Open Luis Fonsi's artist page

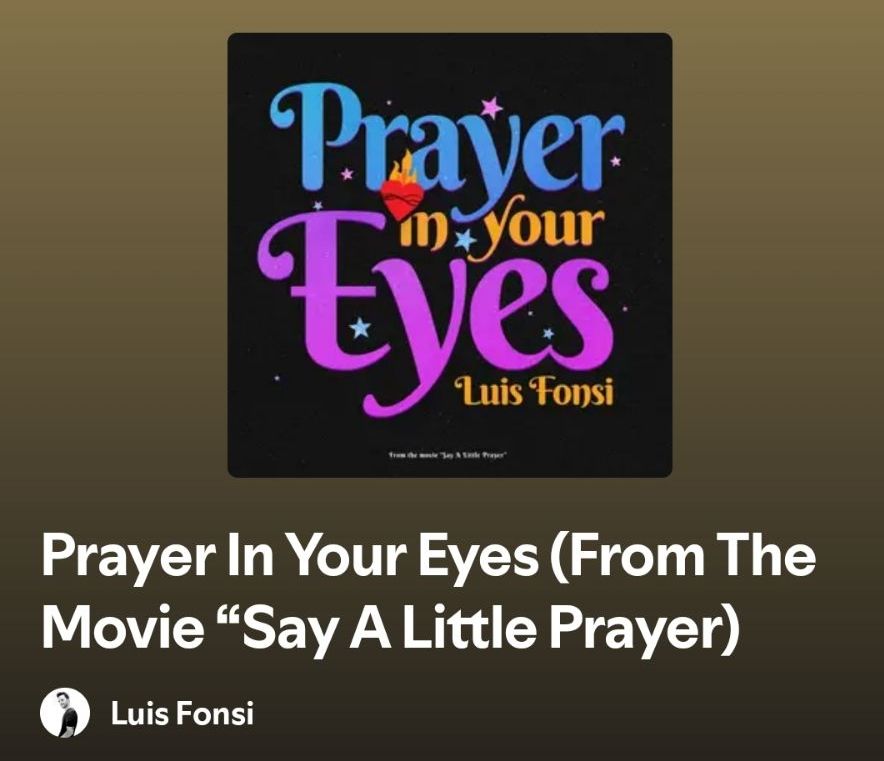tap(181, 714)
